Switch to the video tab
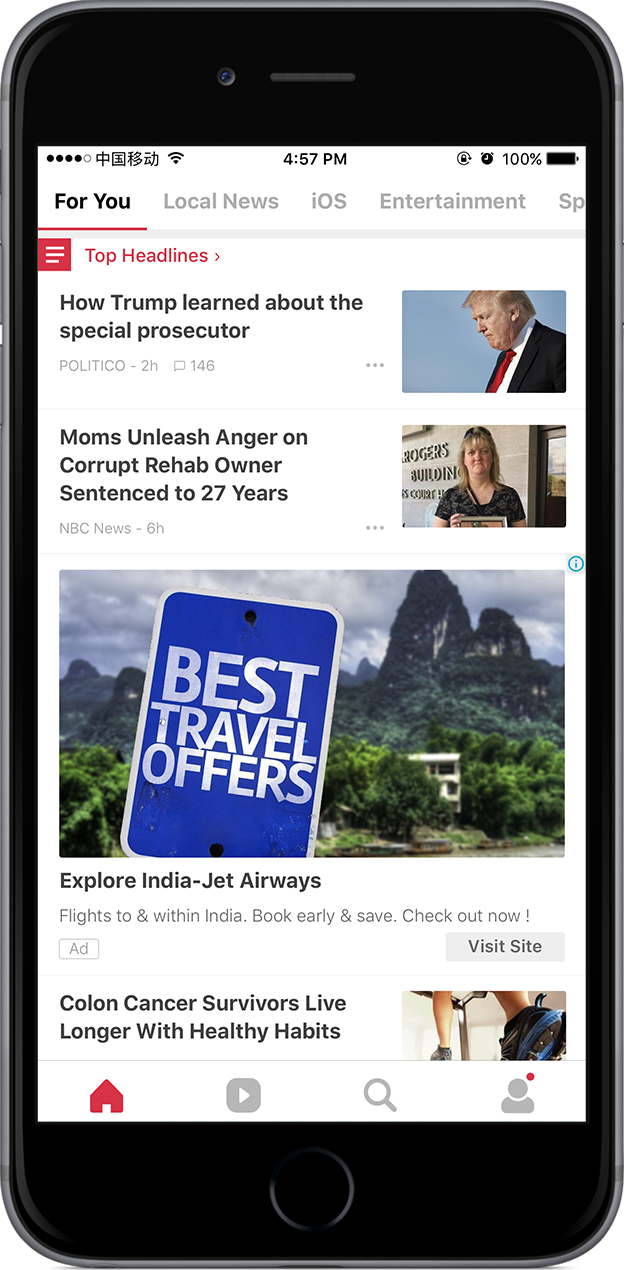The image size is (624, 1270). (x=243, y=1096)
